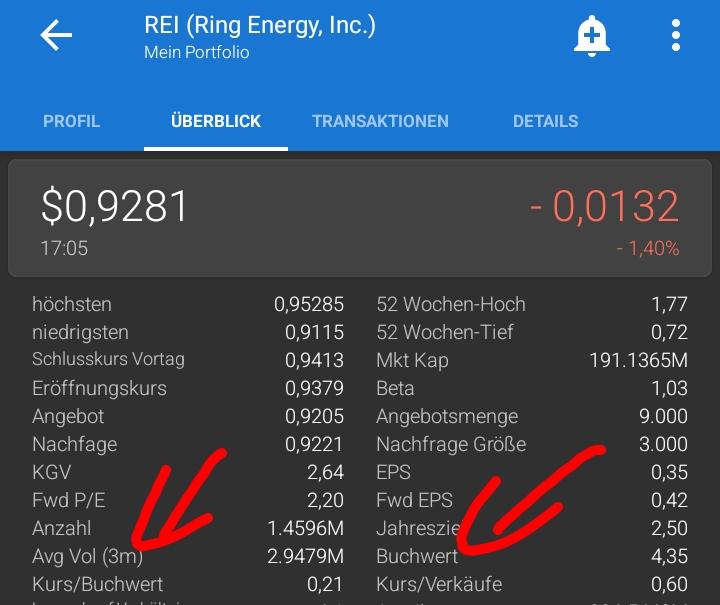Go back using the arrow icon
The width and height of the screenshot is (720, 605).
pyautogui.click(x=56, y=37)
